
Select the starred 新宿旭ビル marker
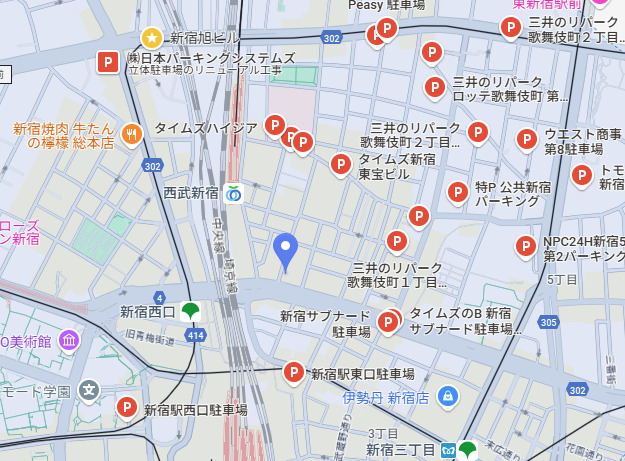pyautogui.click(x=151, y=38)
